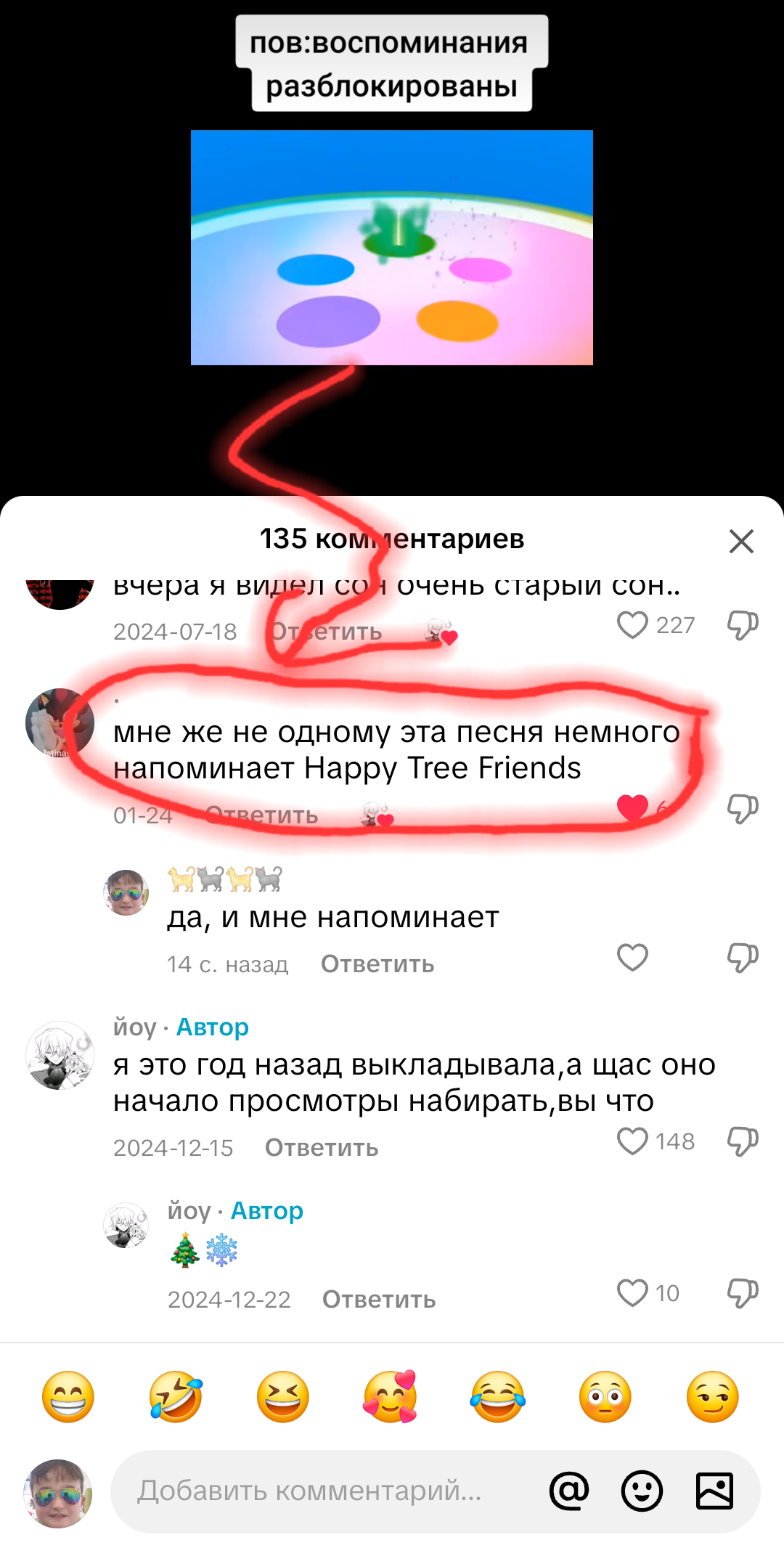Insert the smiling face with hearts emoji
Screen dimensions: 784x1548
pyautogui.click(x=391, y=1397)
